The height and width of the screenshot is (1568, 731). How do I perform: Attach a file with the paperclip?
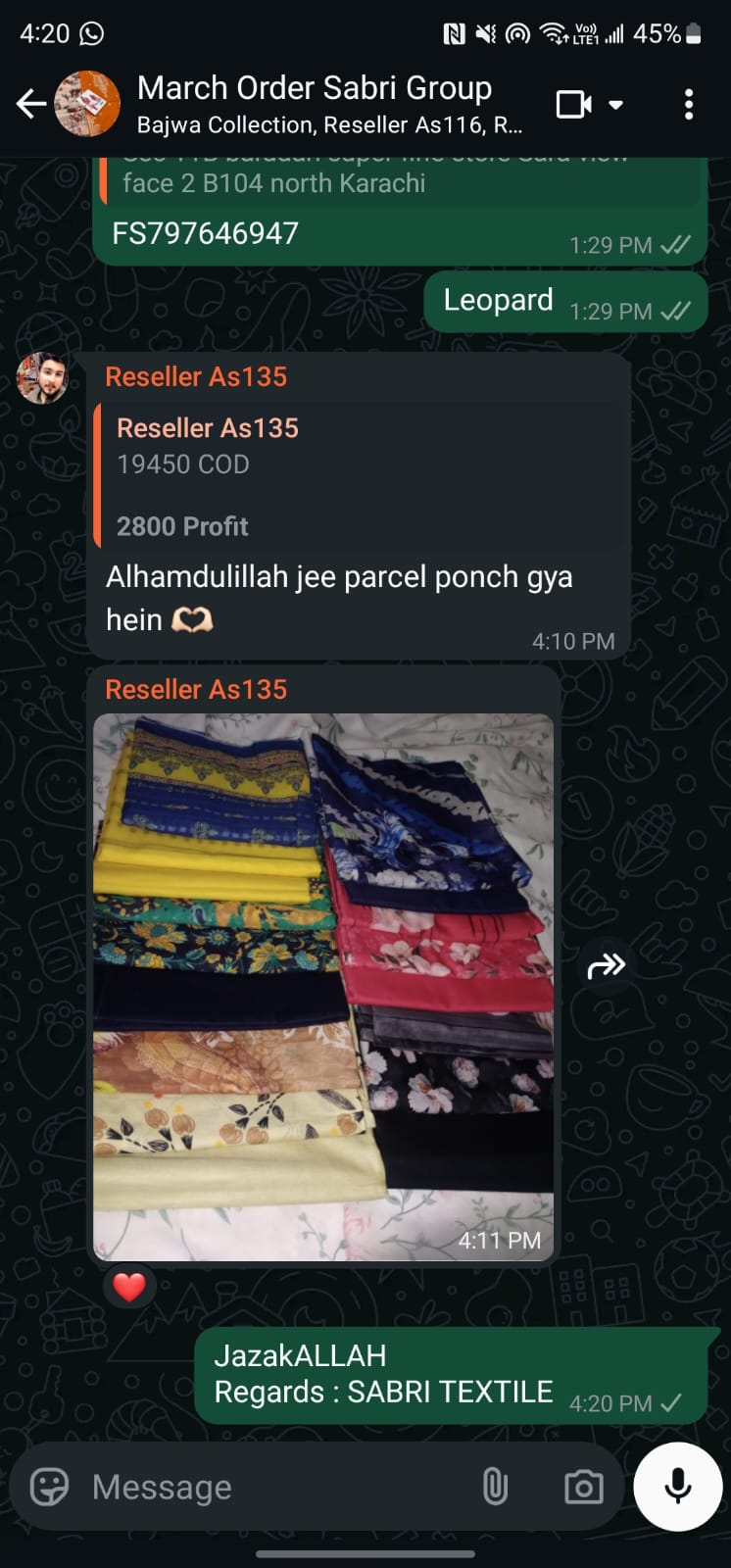[496, 1487]
